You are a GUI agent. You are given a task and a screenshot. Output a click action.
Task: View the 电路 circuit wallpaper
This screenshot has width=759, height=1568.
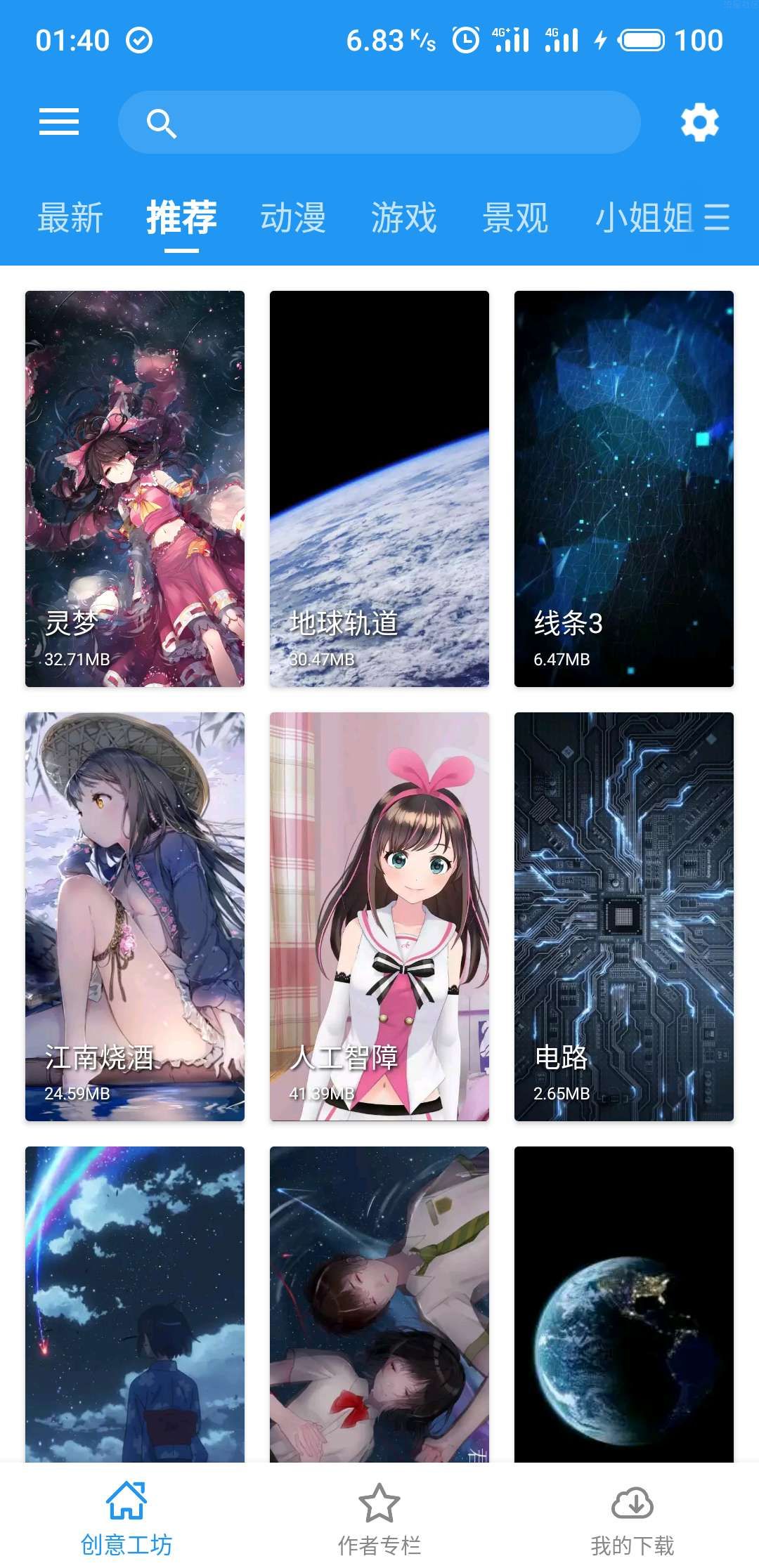[624, 916]
